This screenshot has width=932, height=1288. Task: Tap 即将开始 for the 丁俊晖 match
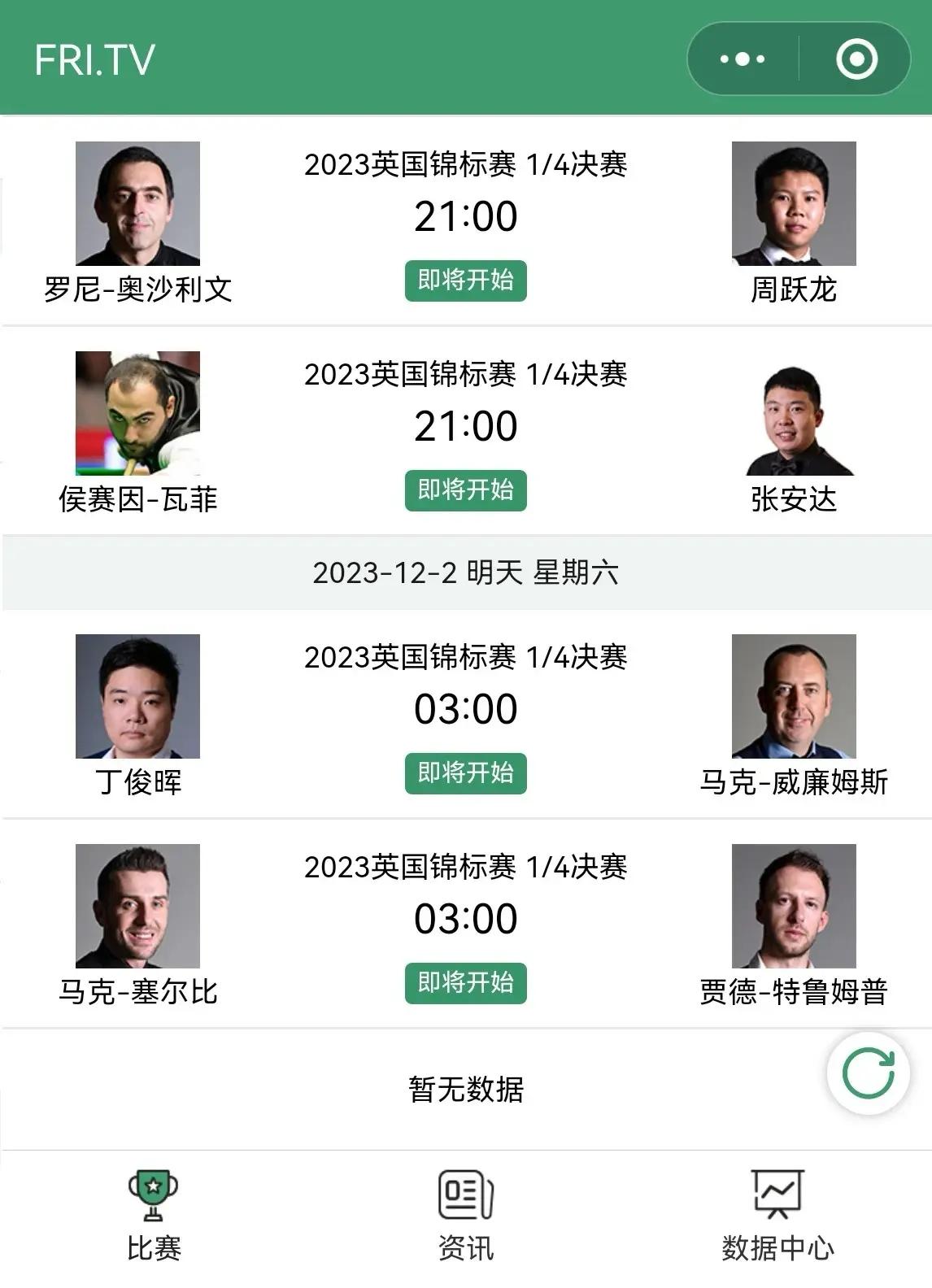pyautogui.click(x=466, y=774)
